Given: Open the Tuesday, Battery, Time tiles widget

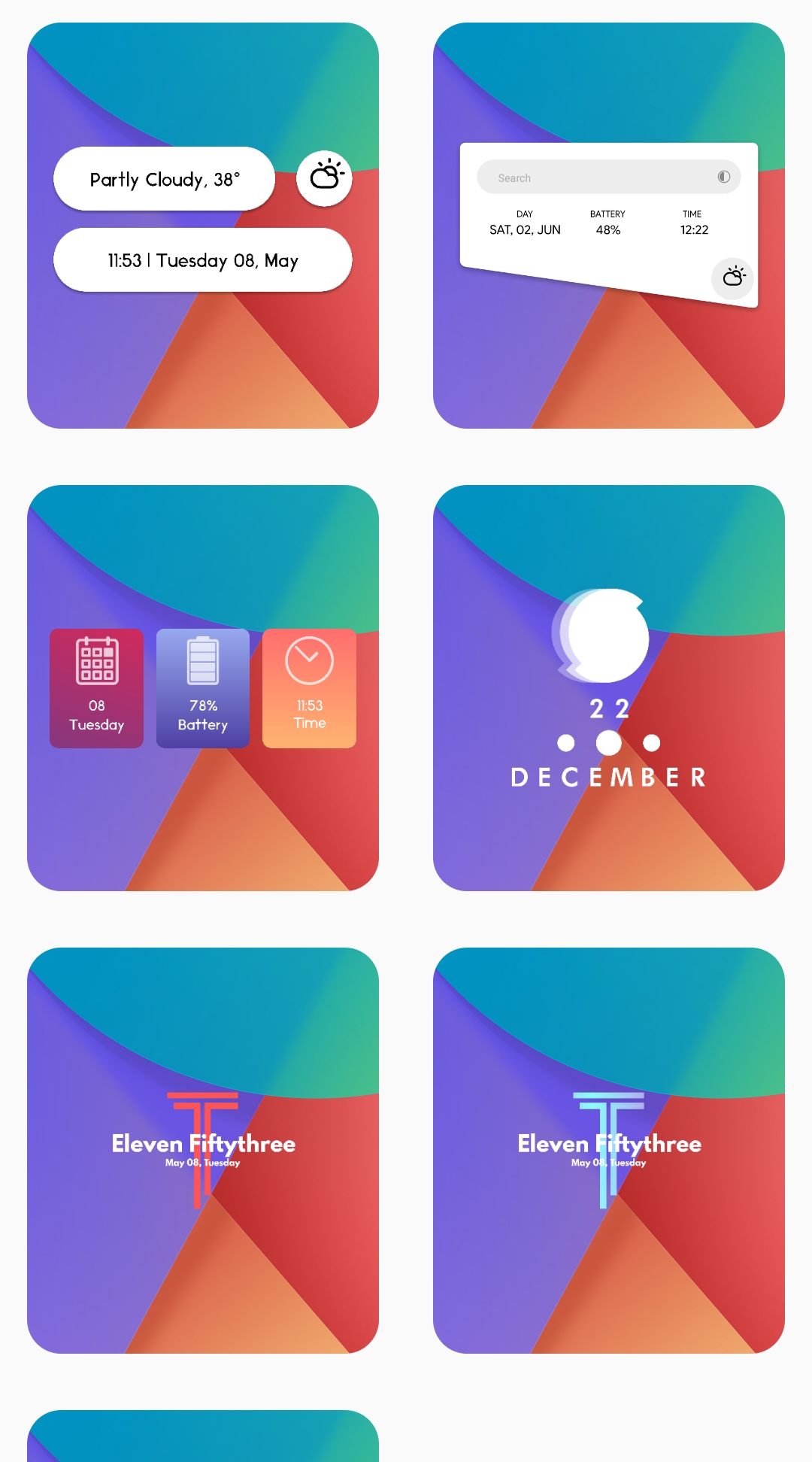Looking at the screenshot, I should point(203,688).
